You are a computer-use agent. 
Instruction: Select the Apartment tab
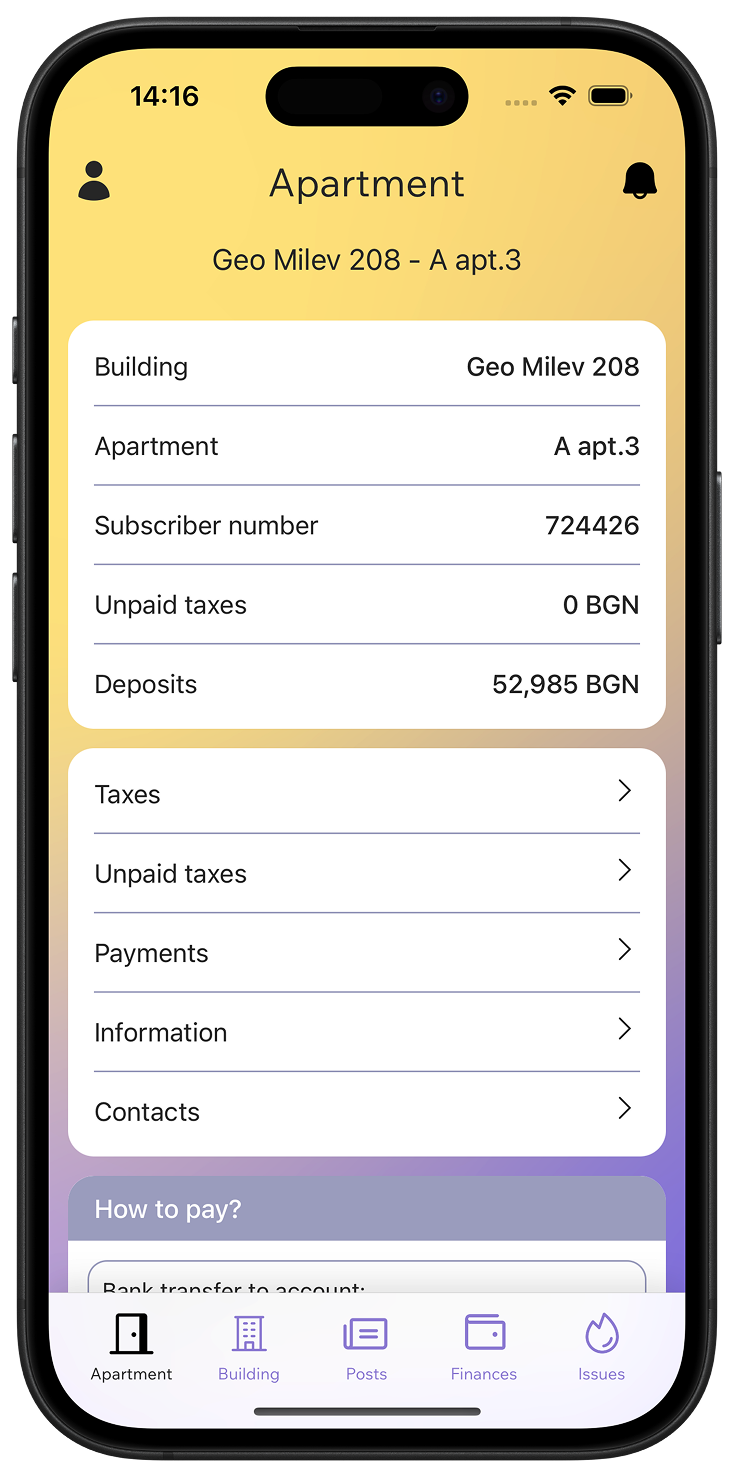coord(131,1347)
